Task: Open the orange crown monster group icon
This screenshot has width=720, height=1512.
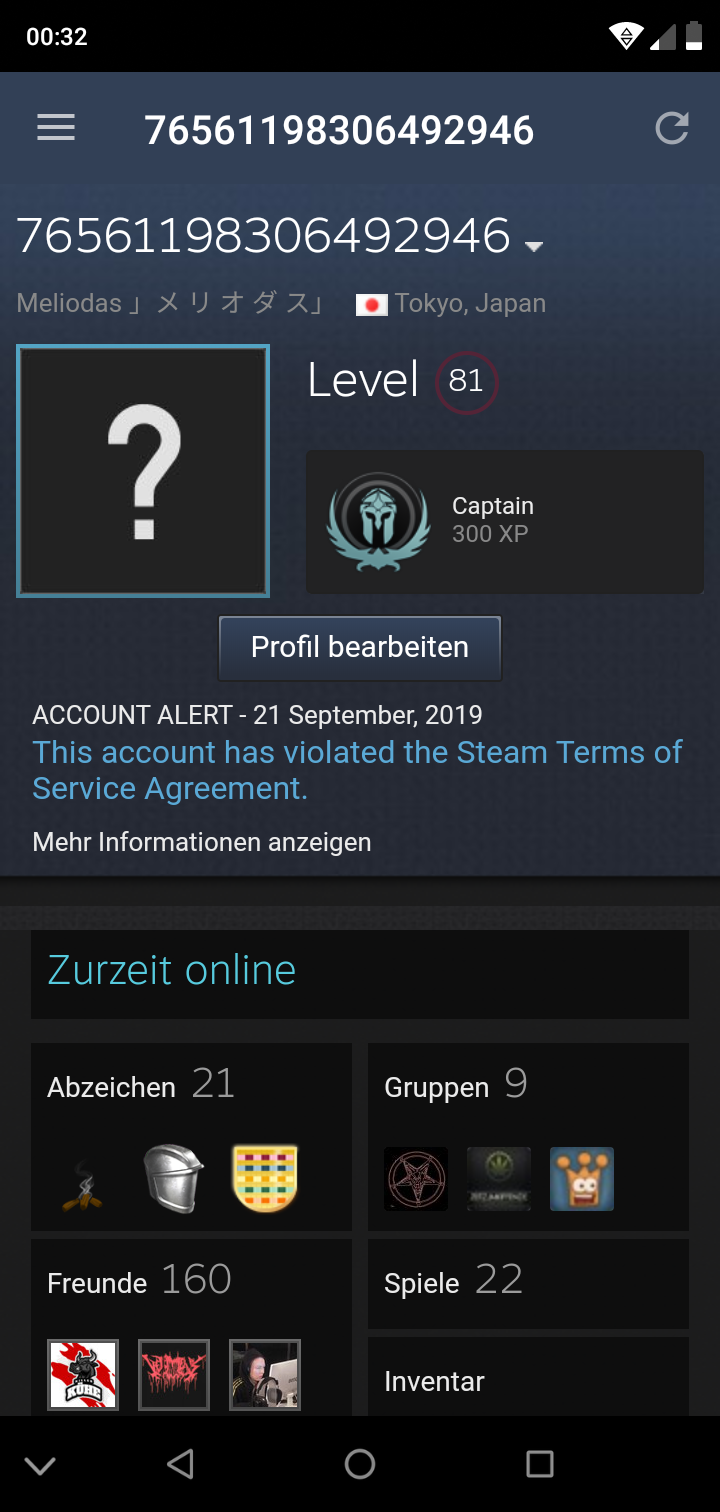Action: (582, 1179)
